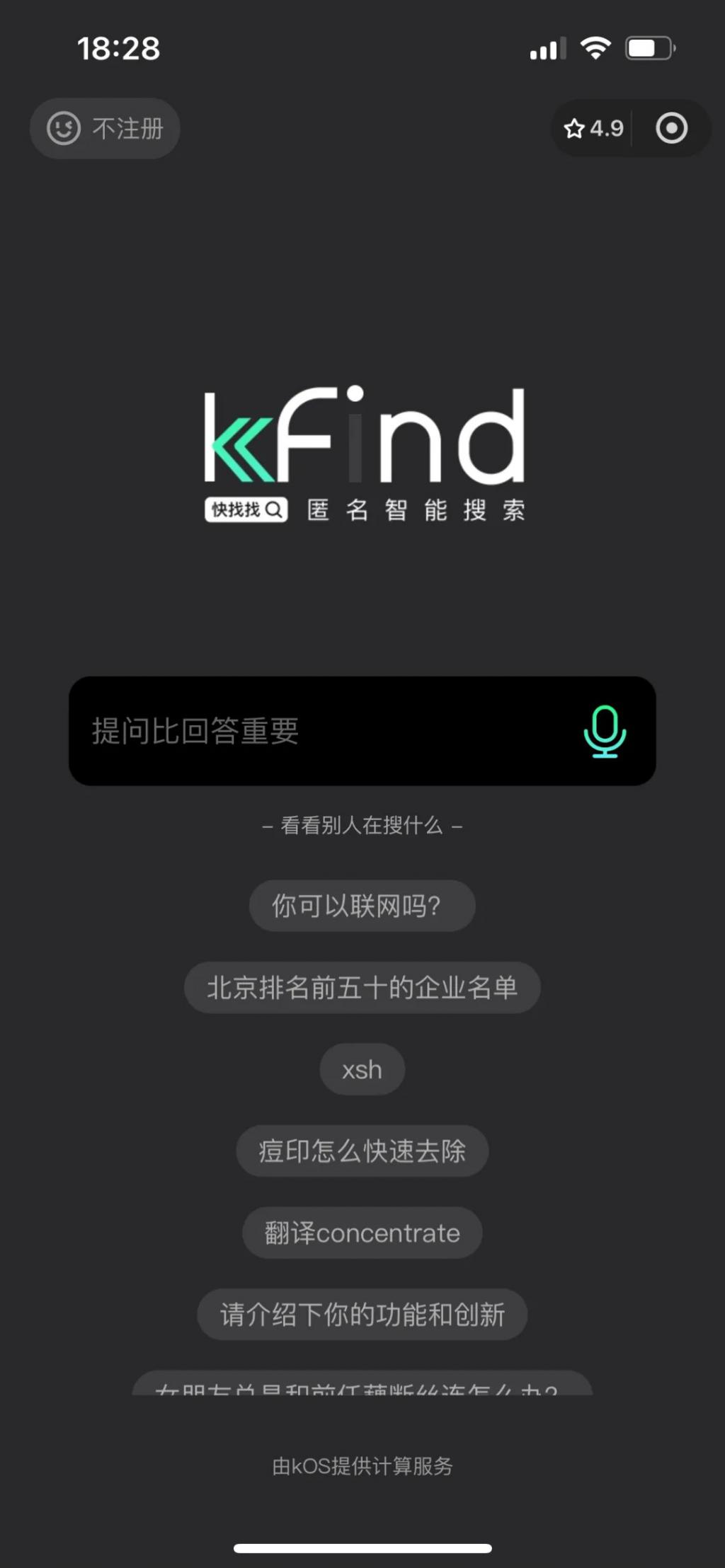This screenshot has width=725, height=1568.
Task: Select 痘印怎么快速去除 suggestion
Action: coord(362,1151)
